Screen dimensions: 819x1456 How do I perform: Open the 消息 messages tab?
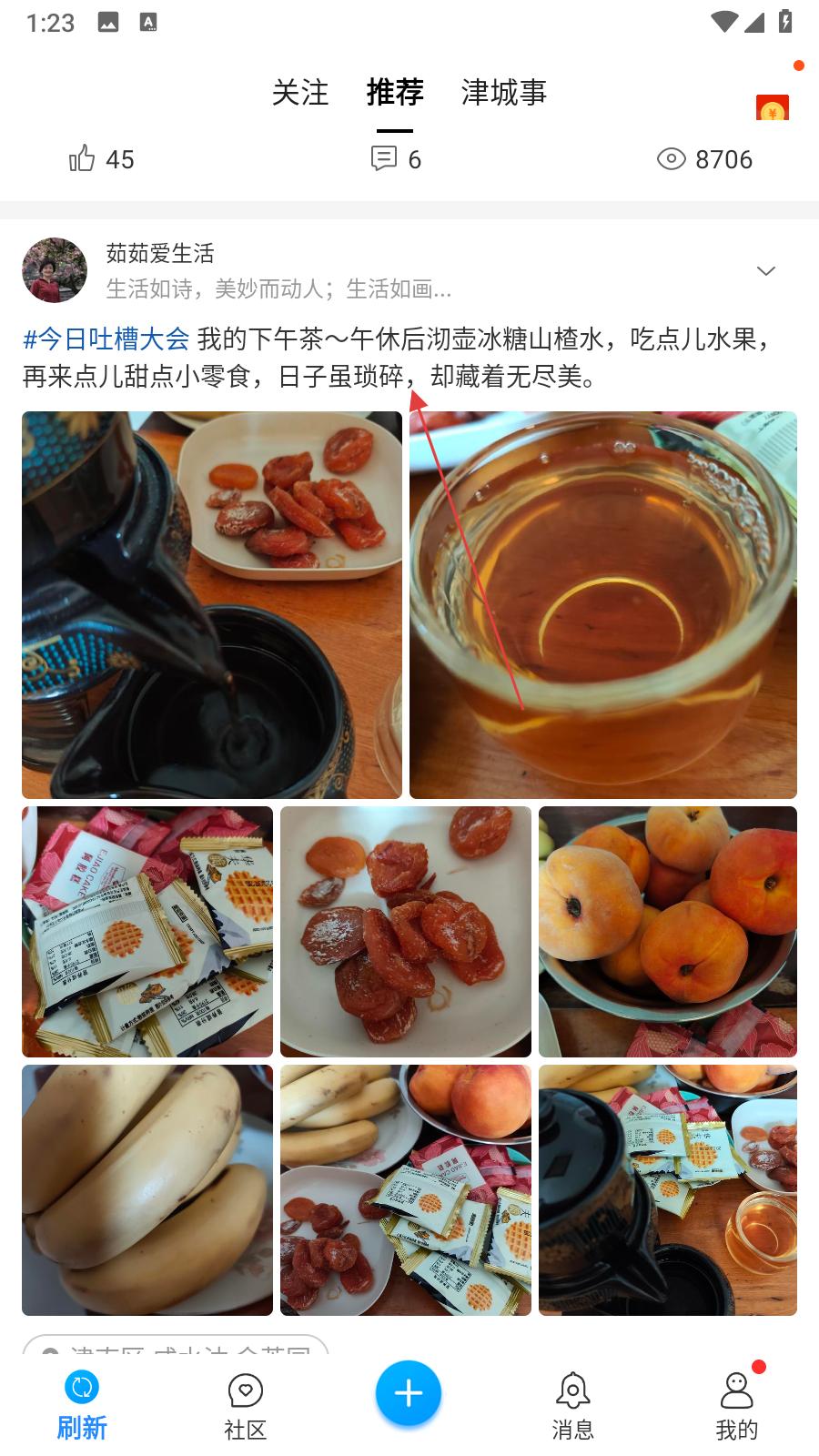click(572, 1406)
